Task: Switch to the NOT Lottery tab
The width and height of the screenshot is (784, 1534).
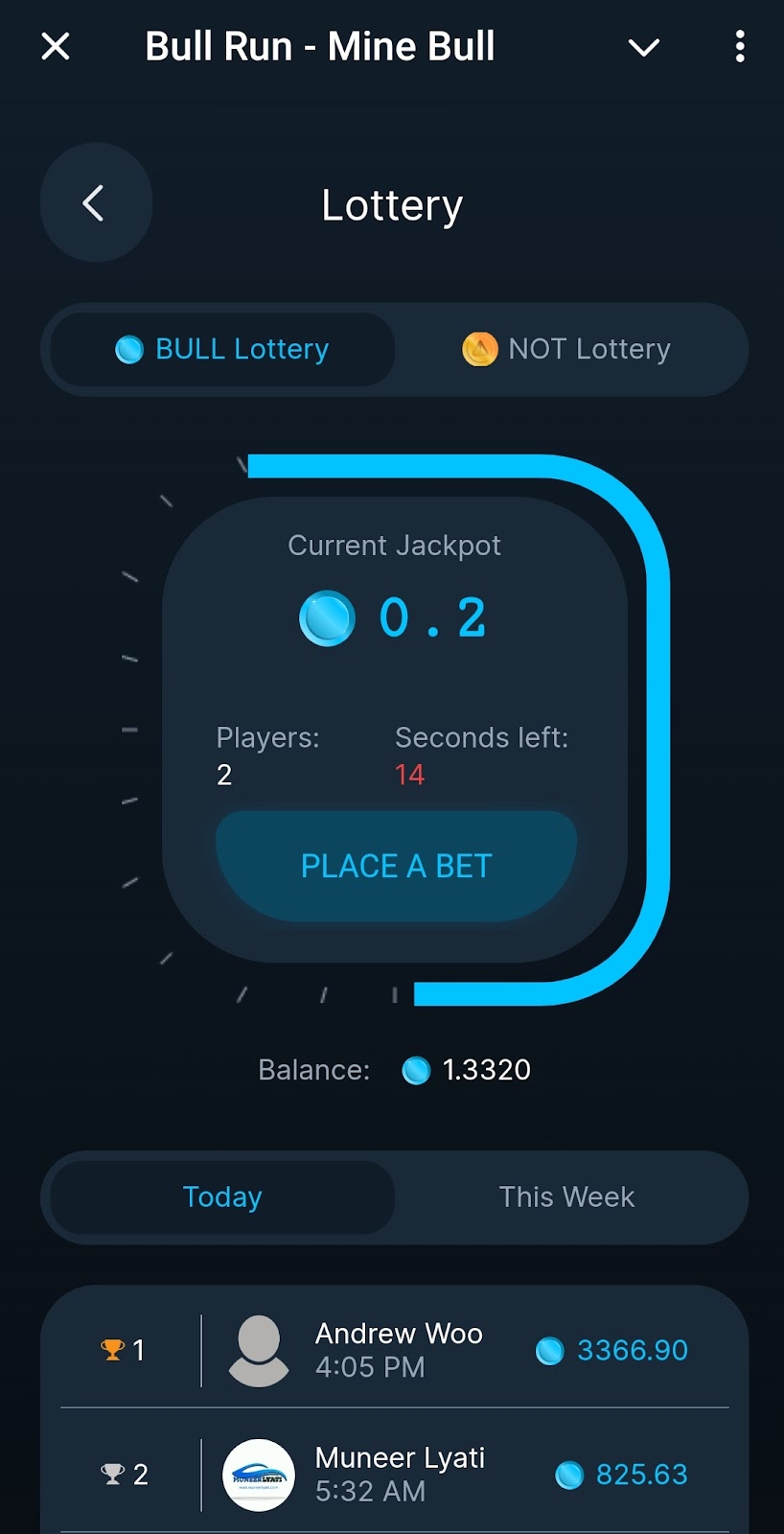Action: (x=567, y=349)
